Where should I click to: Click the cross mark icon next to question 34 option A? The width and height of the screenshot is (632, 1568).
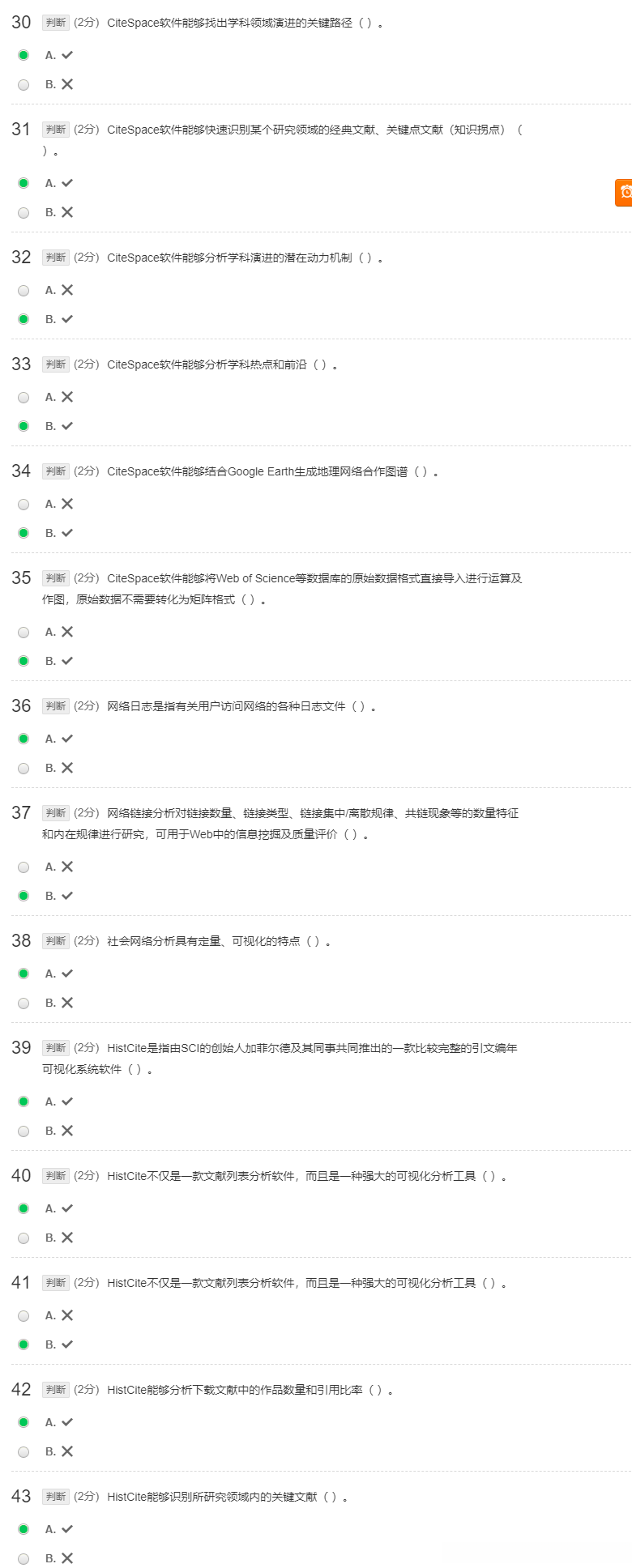(67, 503)
